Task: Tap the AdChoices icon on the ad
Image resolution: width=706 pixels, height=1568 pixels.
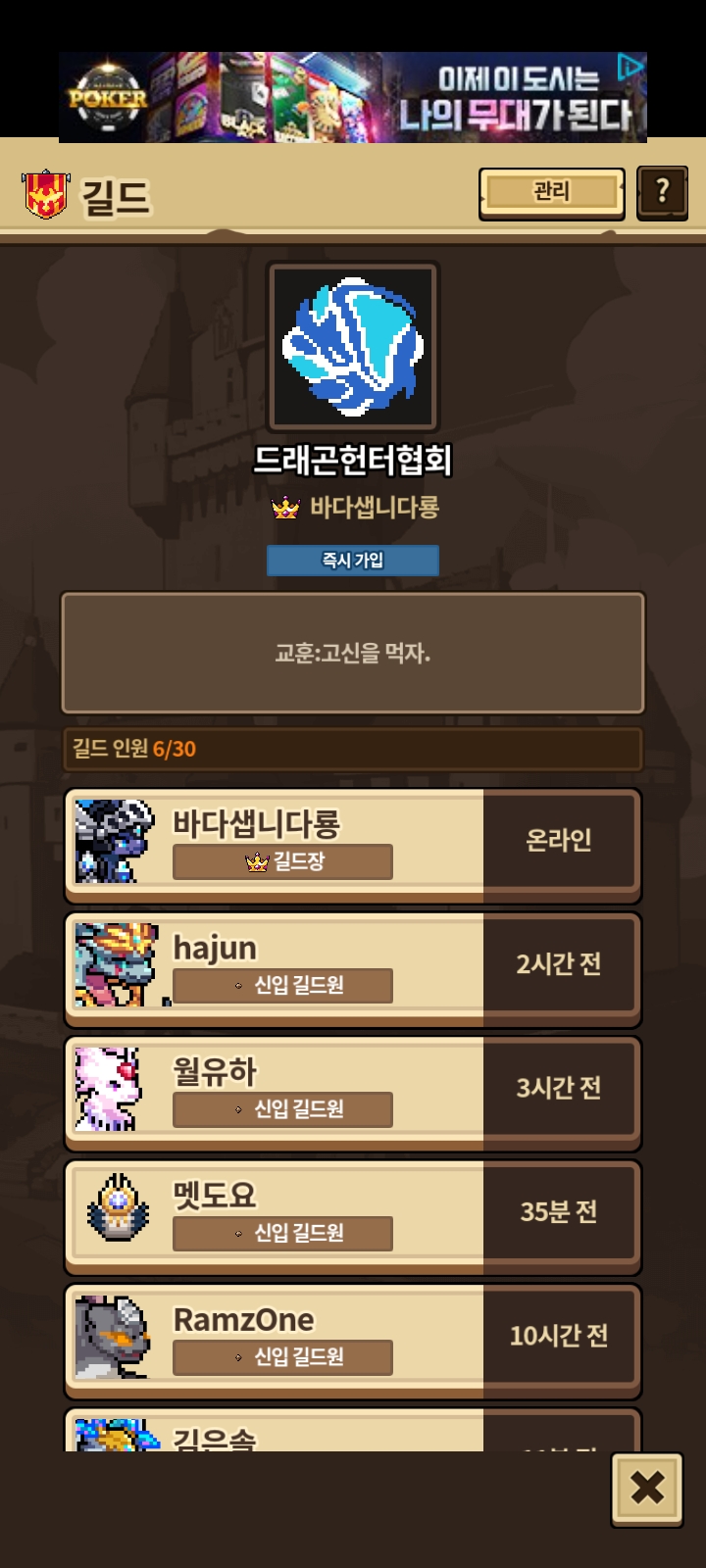Action: tap(630, 67)
